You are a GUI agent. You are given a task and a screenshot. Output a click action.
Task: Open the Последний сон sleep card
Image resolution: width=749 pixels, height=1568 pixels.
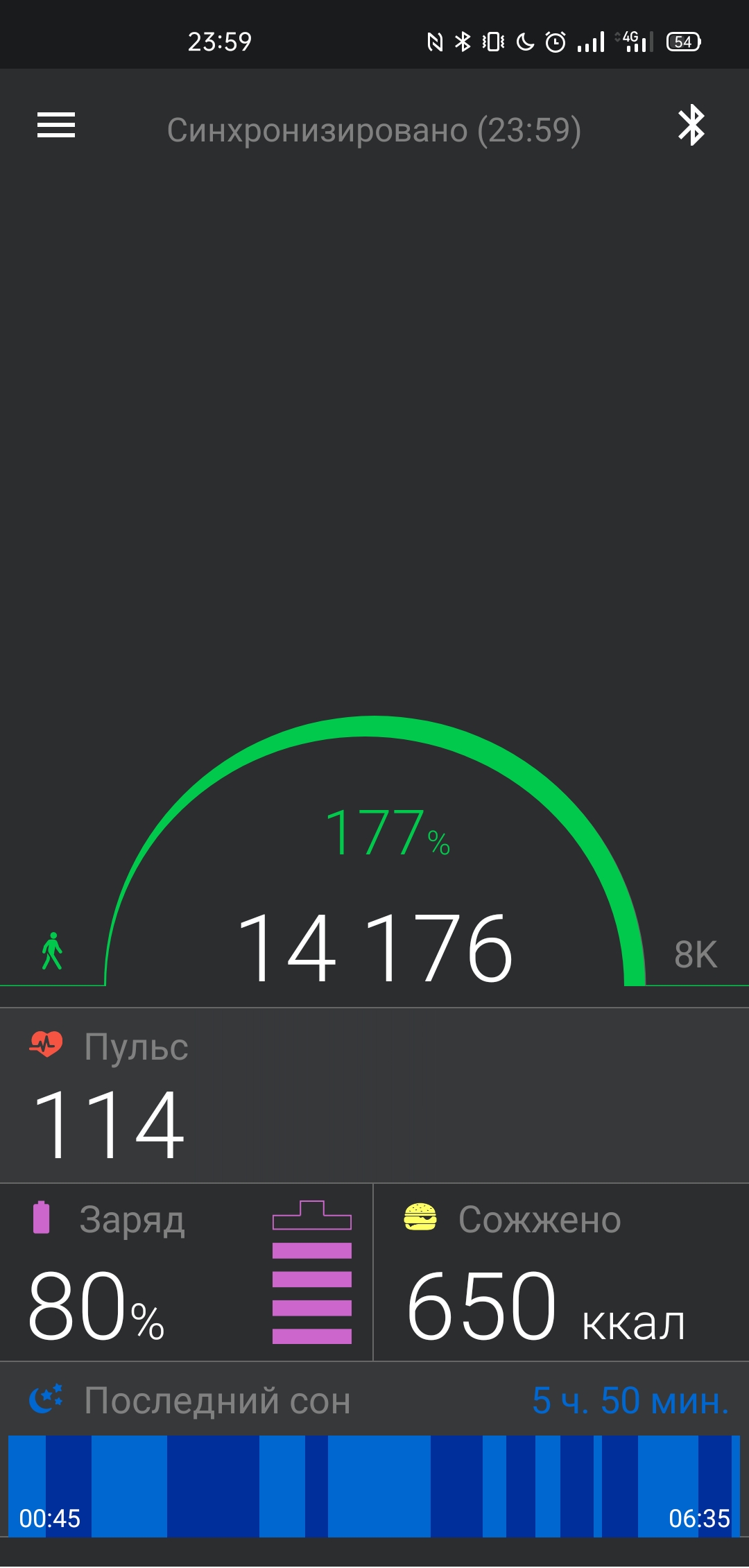[x=374, y=1458]
